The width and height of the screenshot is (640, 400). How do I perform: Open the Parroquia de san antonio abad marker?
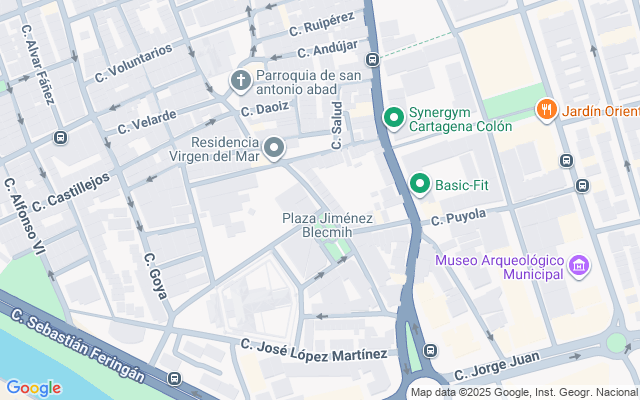(241, 81)
